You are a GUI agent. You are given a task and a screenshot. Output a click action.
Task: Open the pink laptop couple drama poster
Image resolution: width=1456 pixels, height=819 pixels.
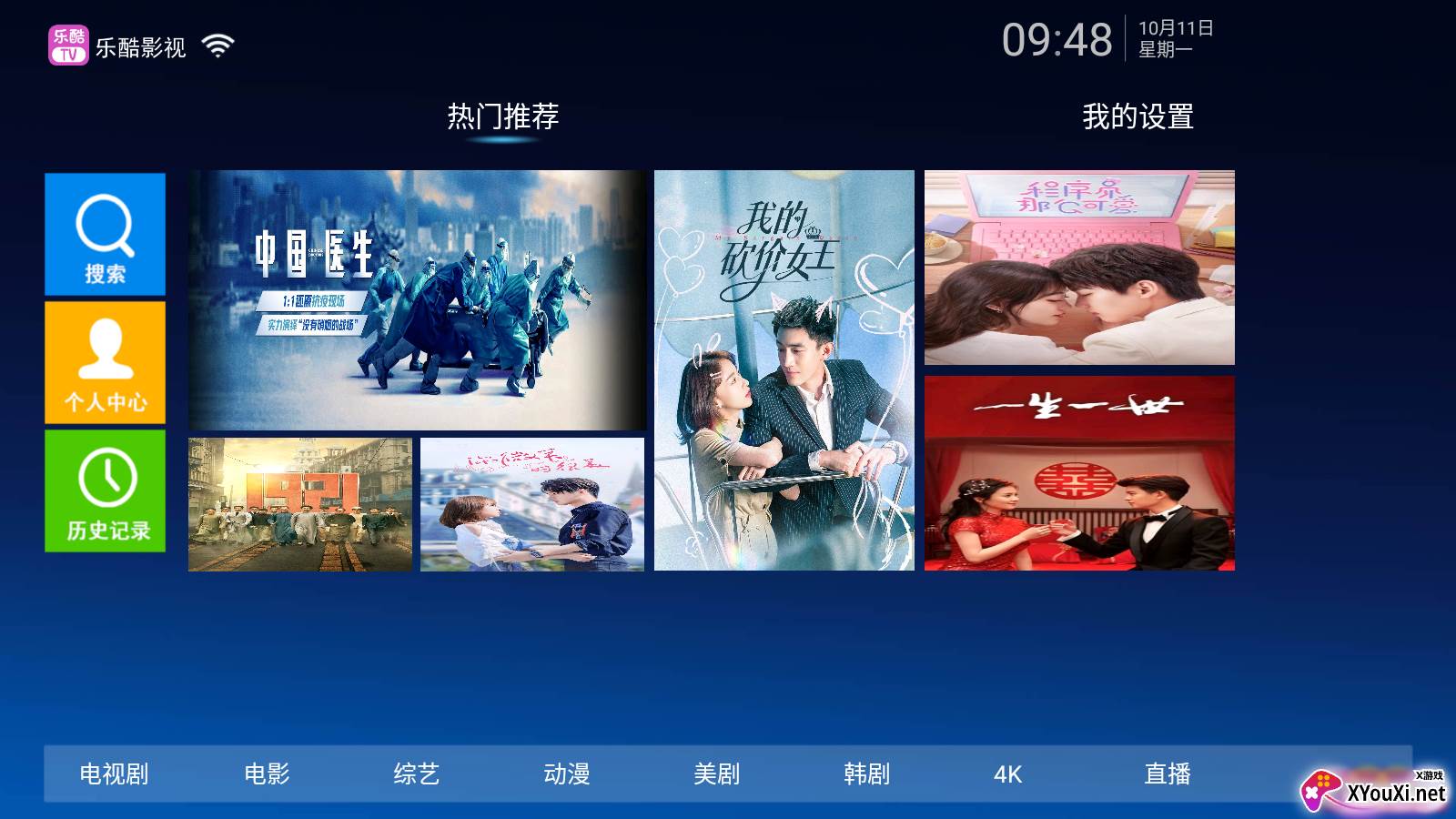pos(1079,268)
